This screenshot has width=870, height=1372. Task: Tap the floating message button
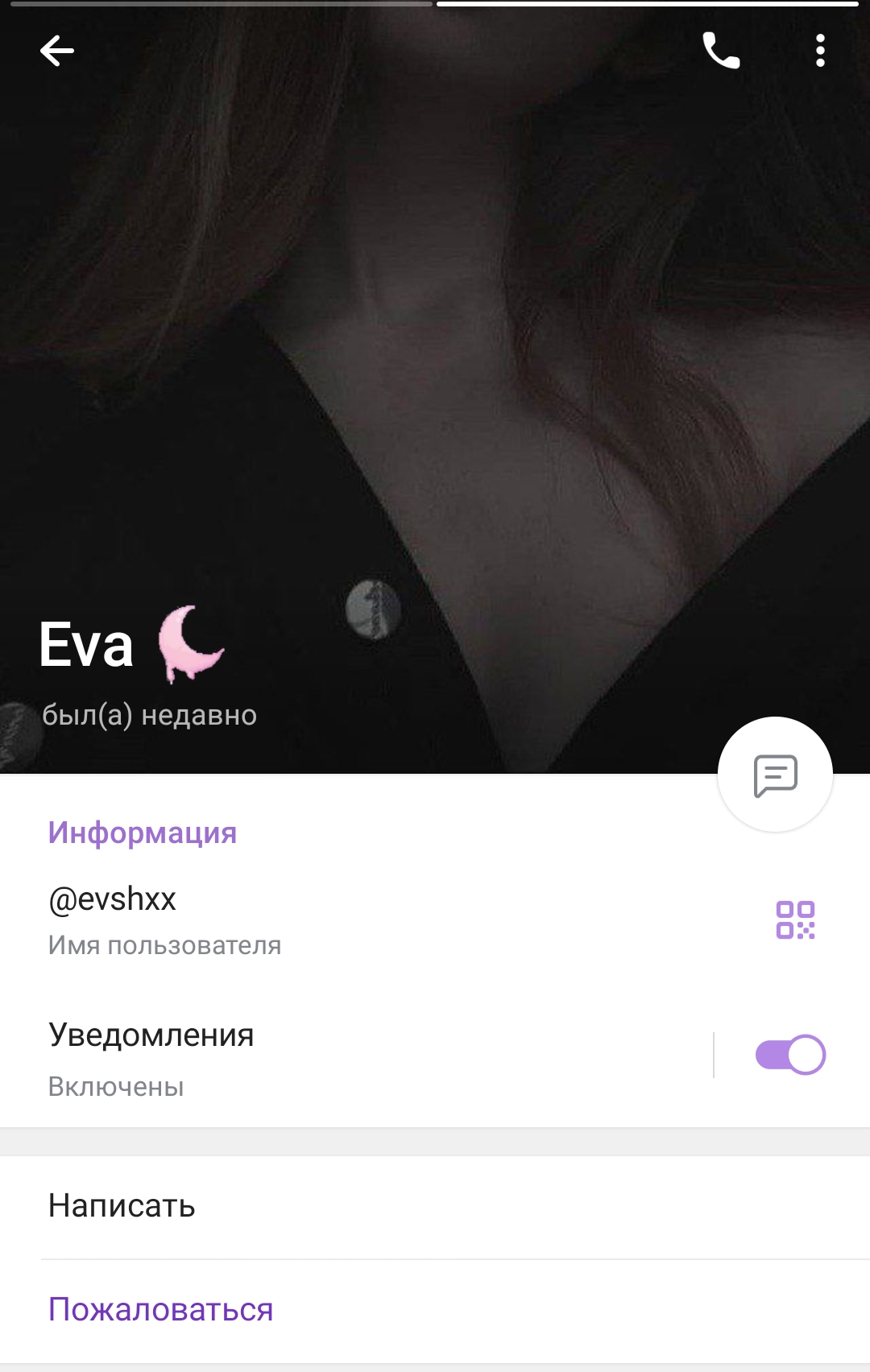pos(775,775)
